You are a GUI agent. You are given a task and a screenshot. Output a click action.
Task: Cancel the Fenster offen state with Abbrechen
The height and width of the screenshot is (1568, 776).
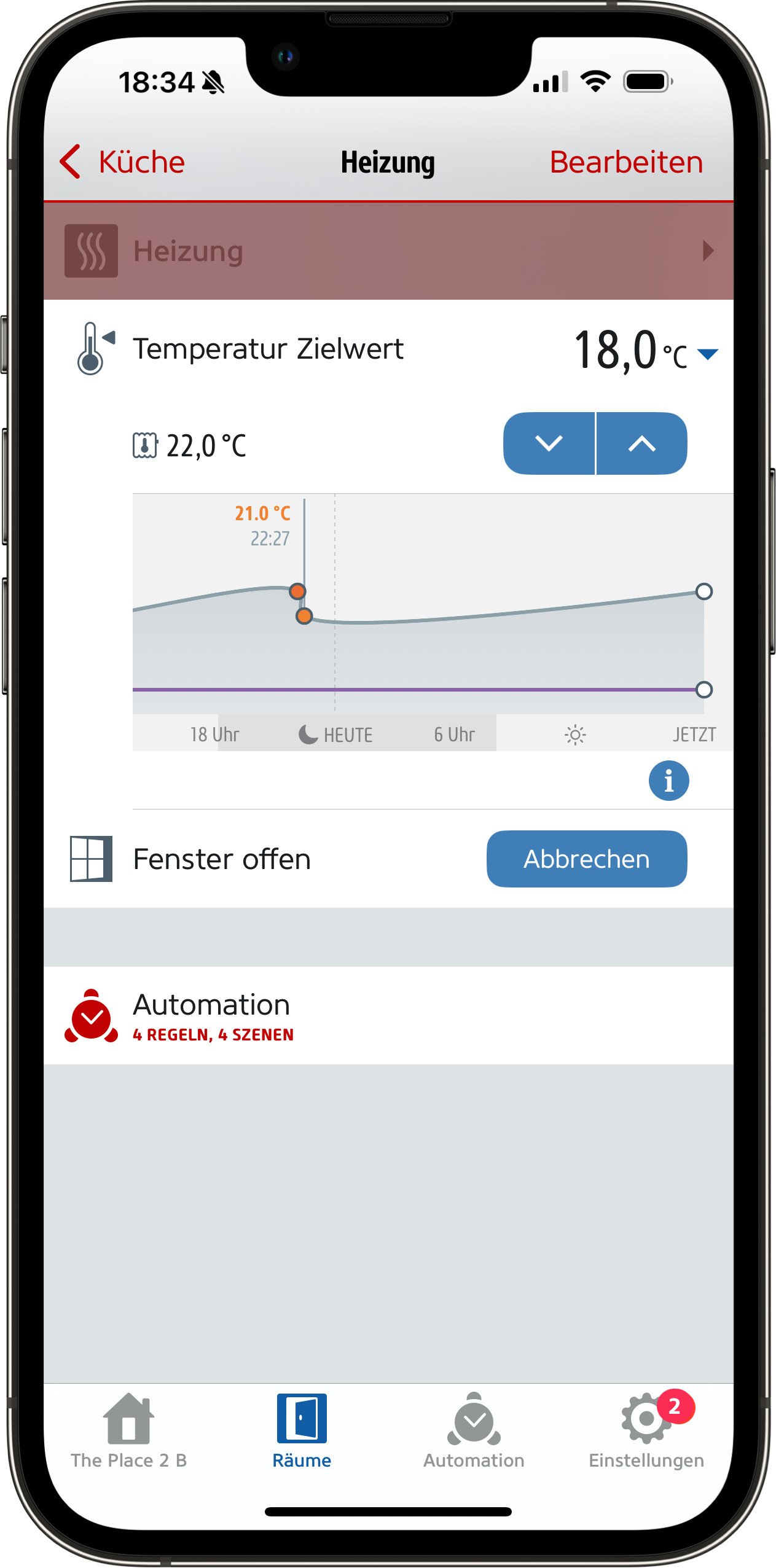tap(586, 859)
